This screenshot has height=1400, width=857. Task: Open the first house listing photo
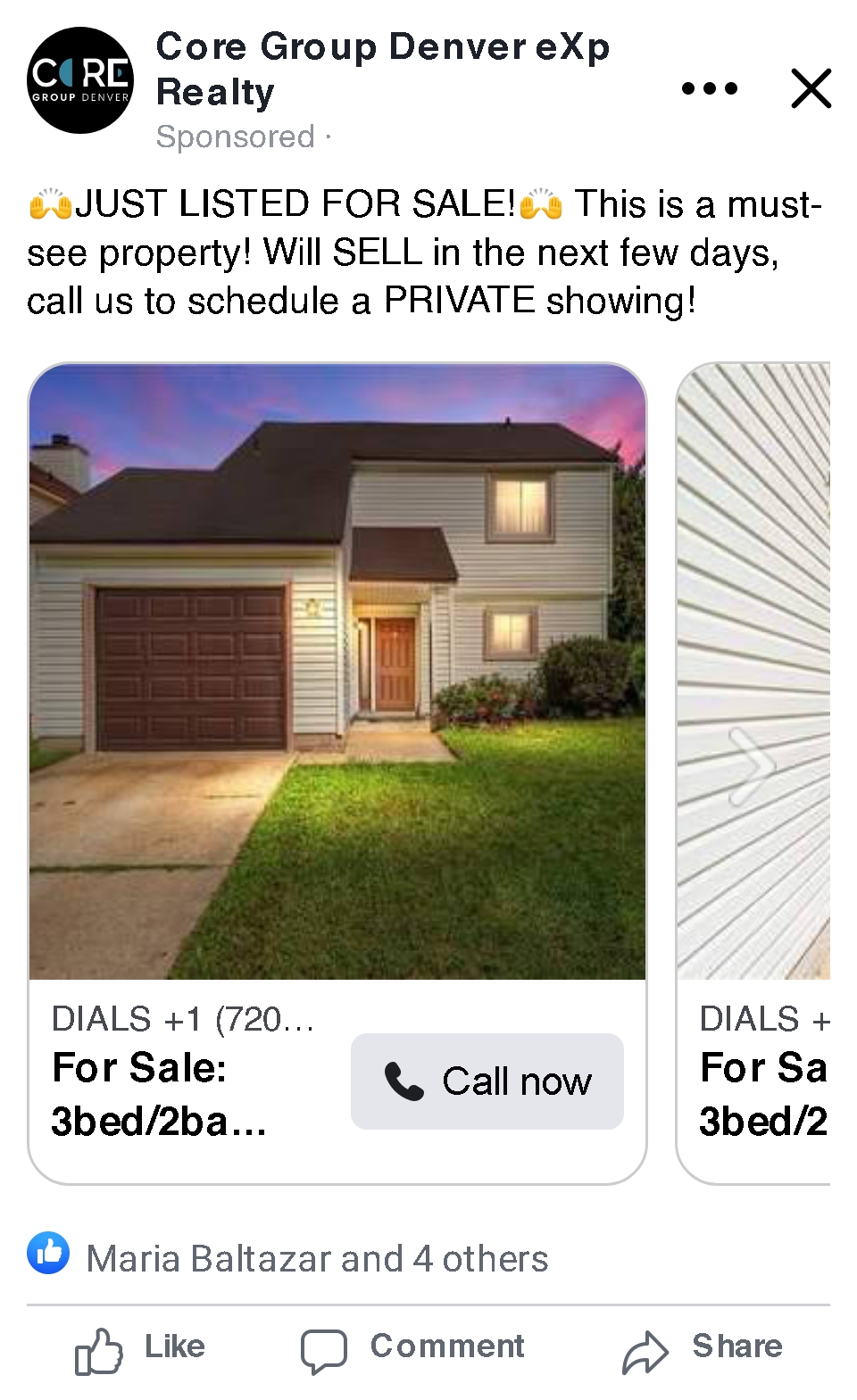(337, 671)
